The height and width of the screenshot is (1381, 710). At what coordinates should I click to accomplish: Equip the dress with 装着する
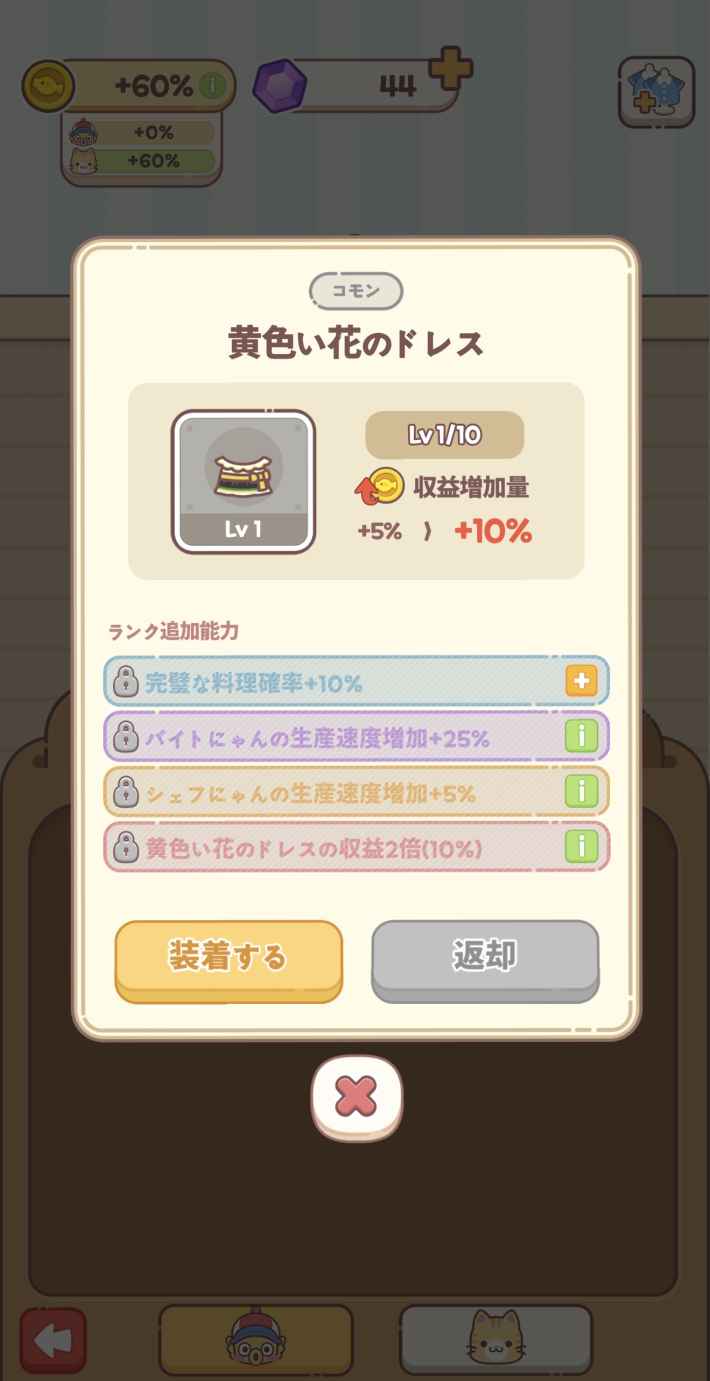coord(228,957)
